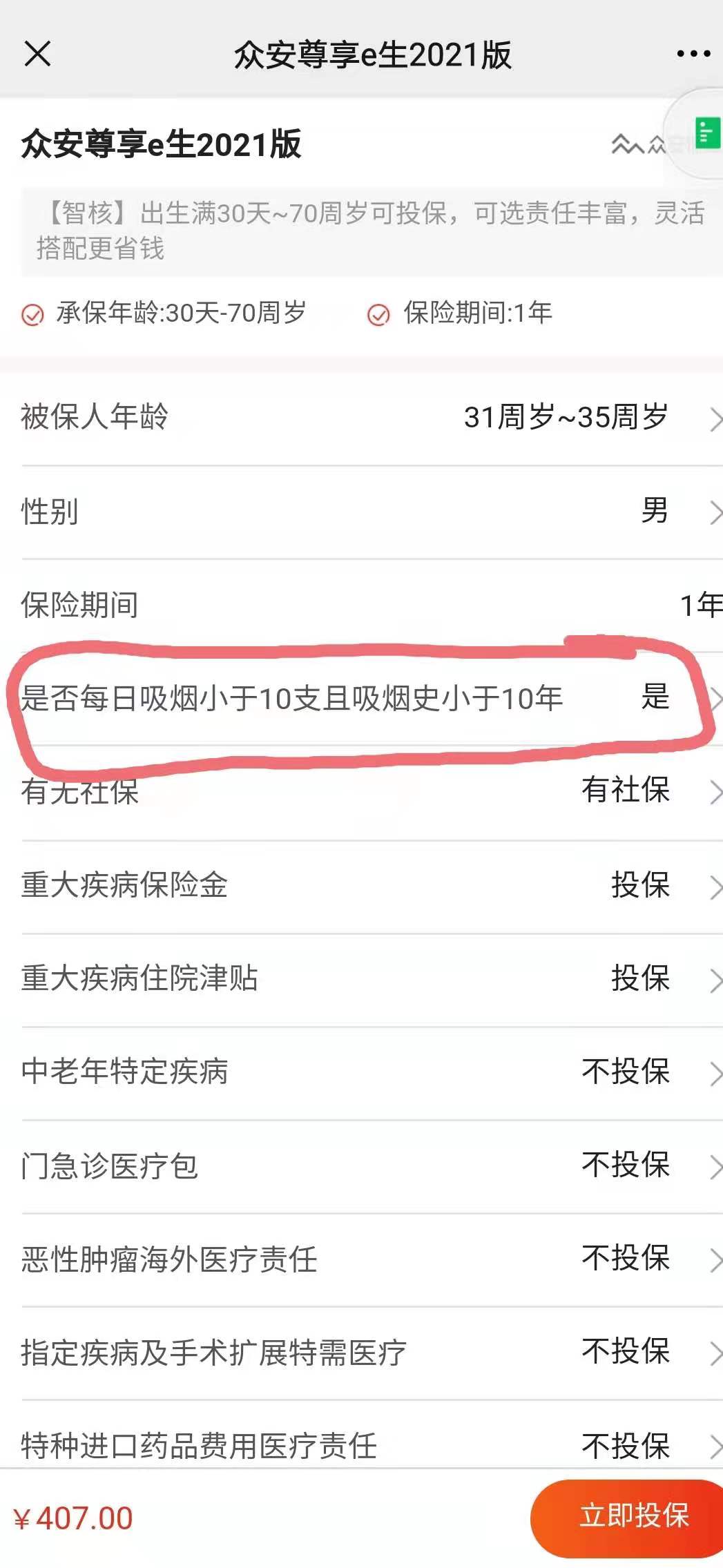
Task: Close the 众安尊享e生2021版 page
Action: pos(37,54)
